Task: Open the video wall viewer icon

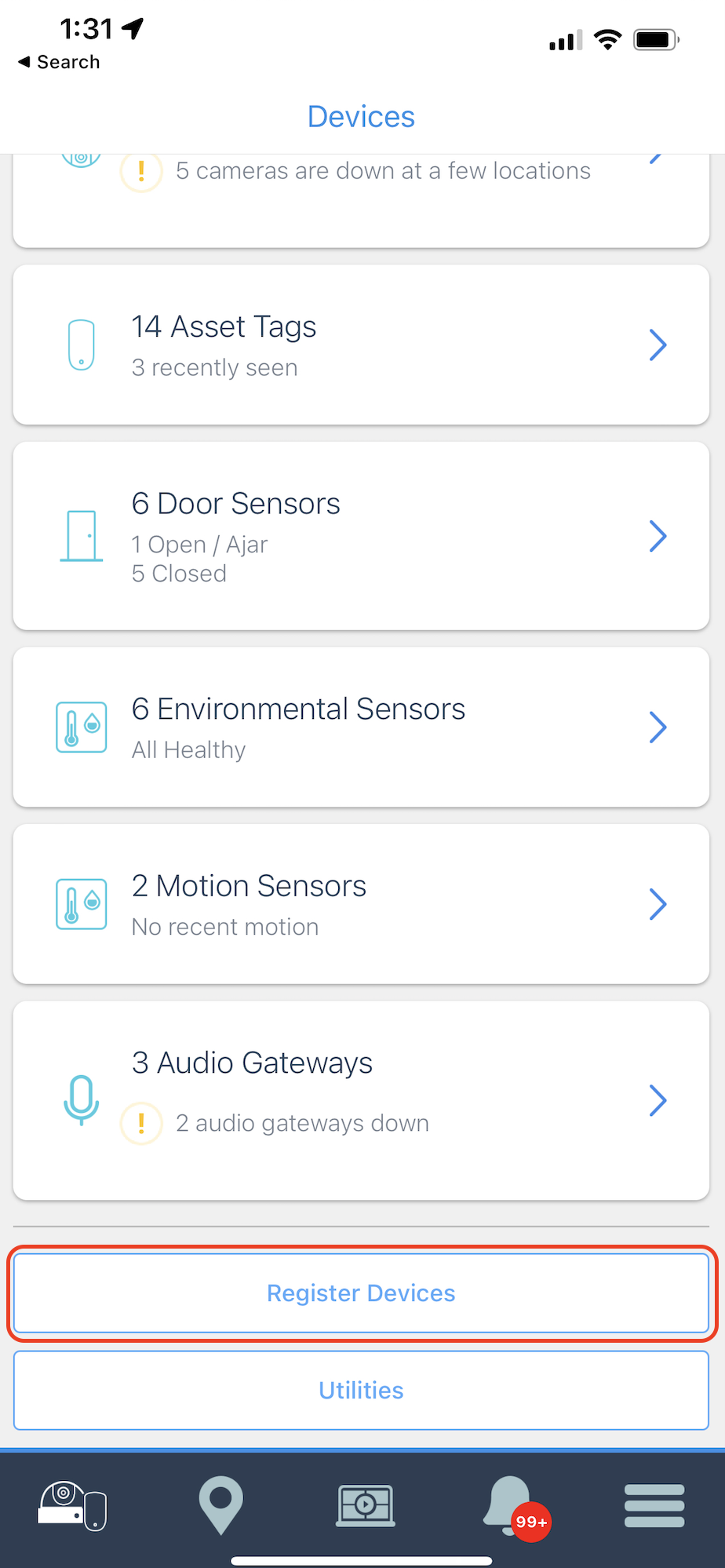Action: coord(365,1505)
